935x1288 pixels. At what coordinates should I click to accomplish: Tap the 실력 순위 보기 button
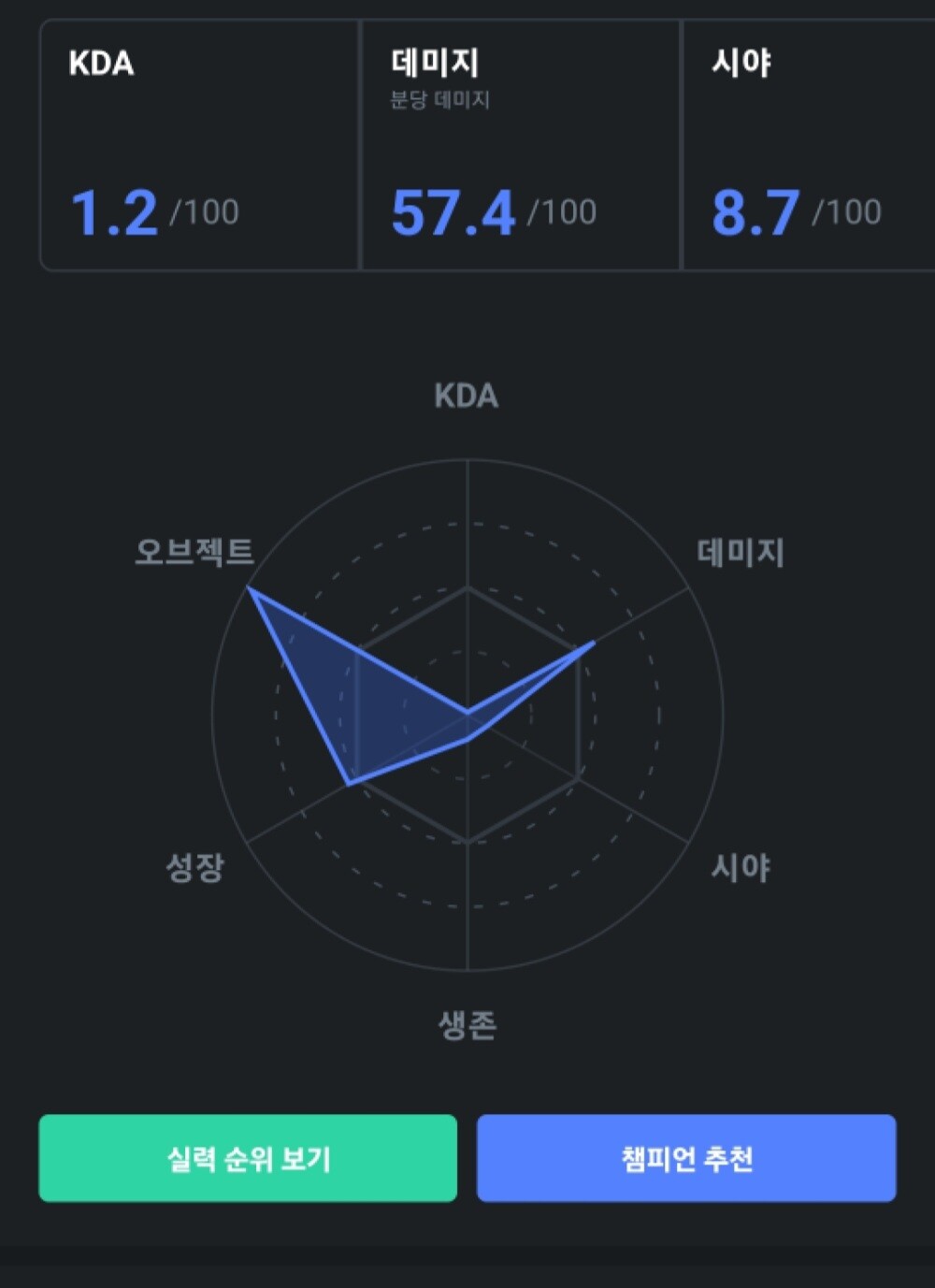click(248, 1158)
